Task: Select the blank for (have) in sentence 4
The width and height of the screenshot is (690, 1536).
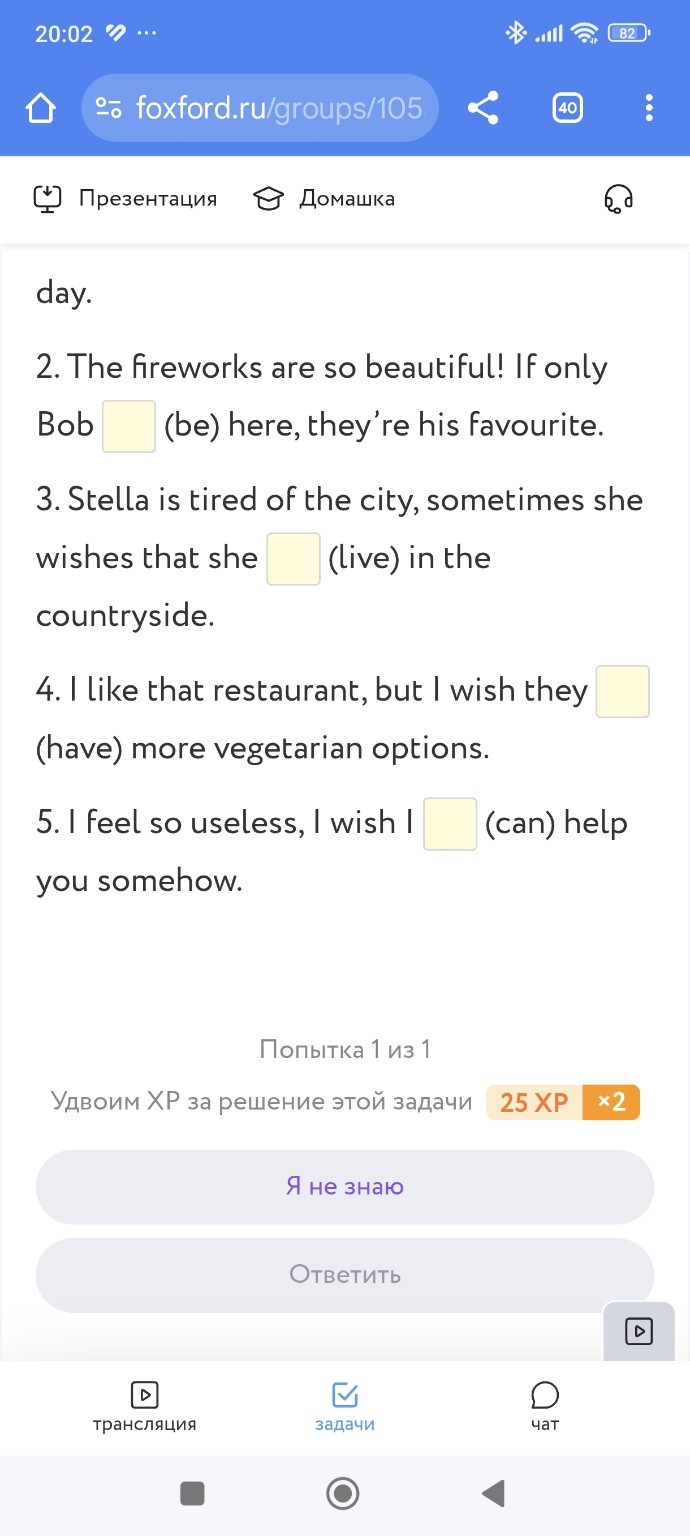Action: [x=622, y=691]
